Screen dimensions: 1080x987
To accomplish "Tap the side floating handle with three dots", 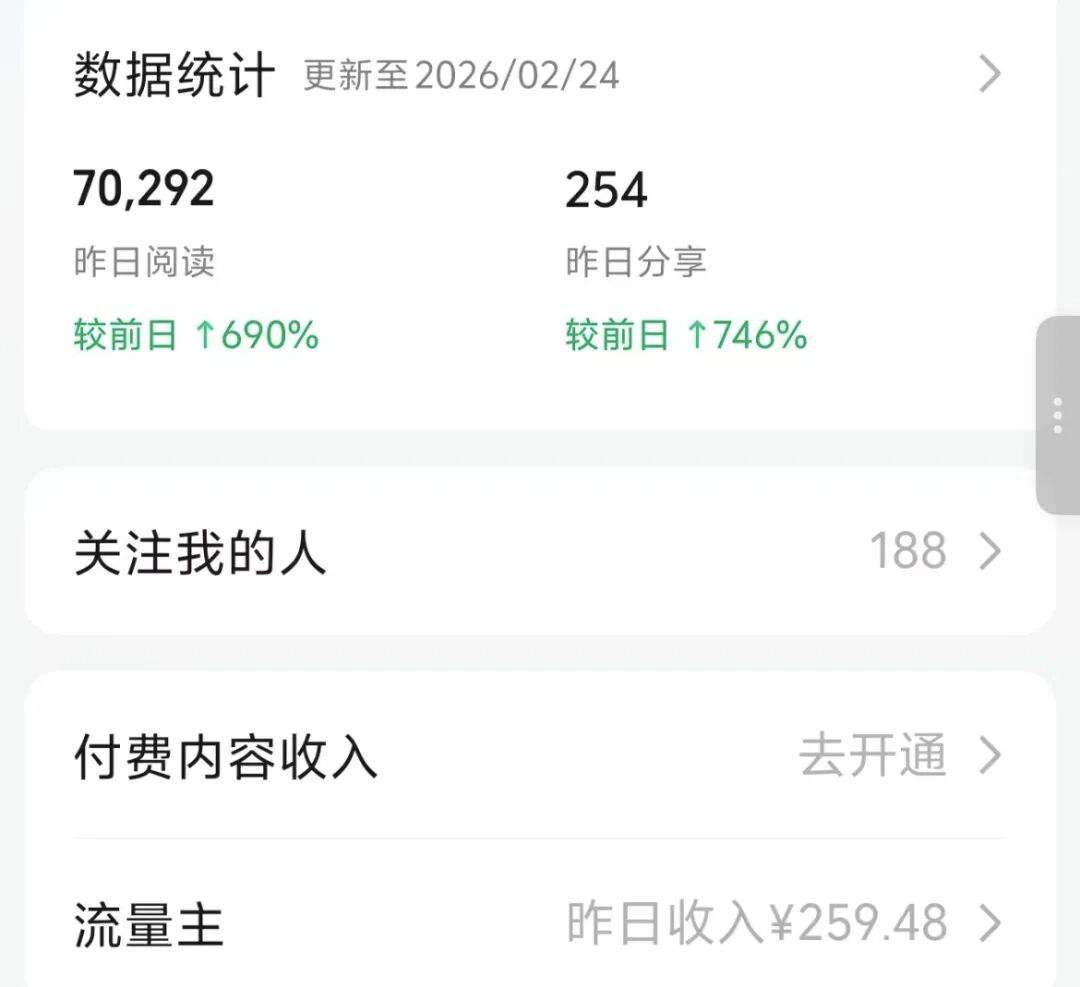I will click(x=1058, y=415).
